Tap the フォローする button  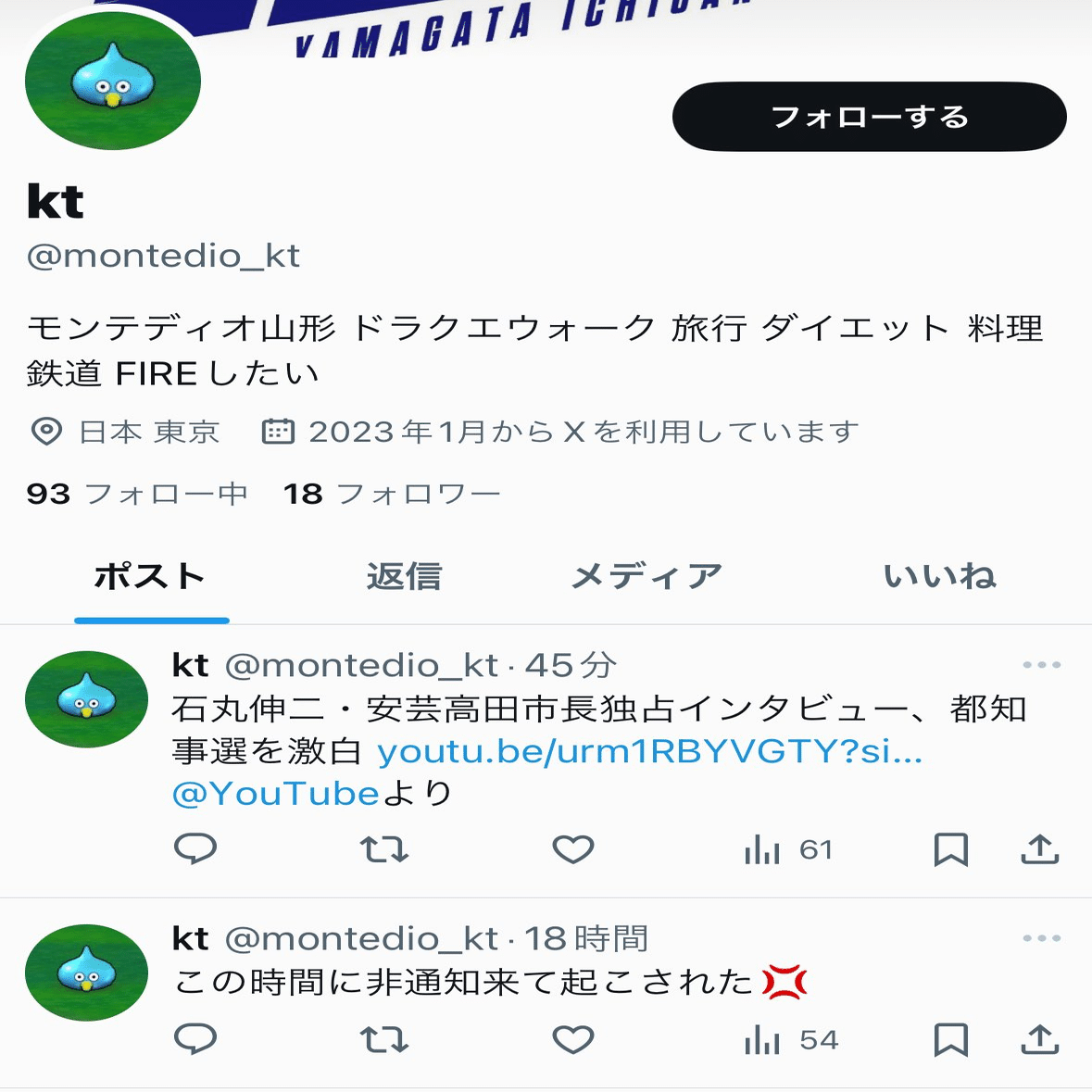[x=869, y=117]
